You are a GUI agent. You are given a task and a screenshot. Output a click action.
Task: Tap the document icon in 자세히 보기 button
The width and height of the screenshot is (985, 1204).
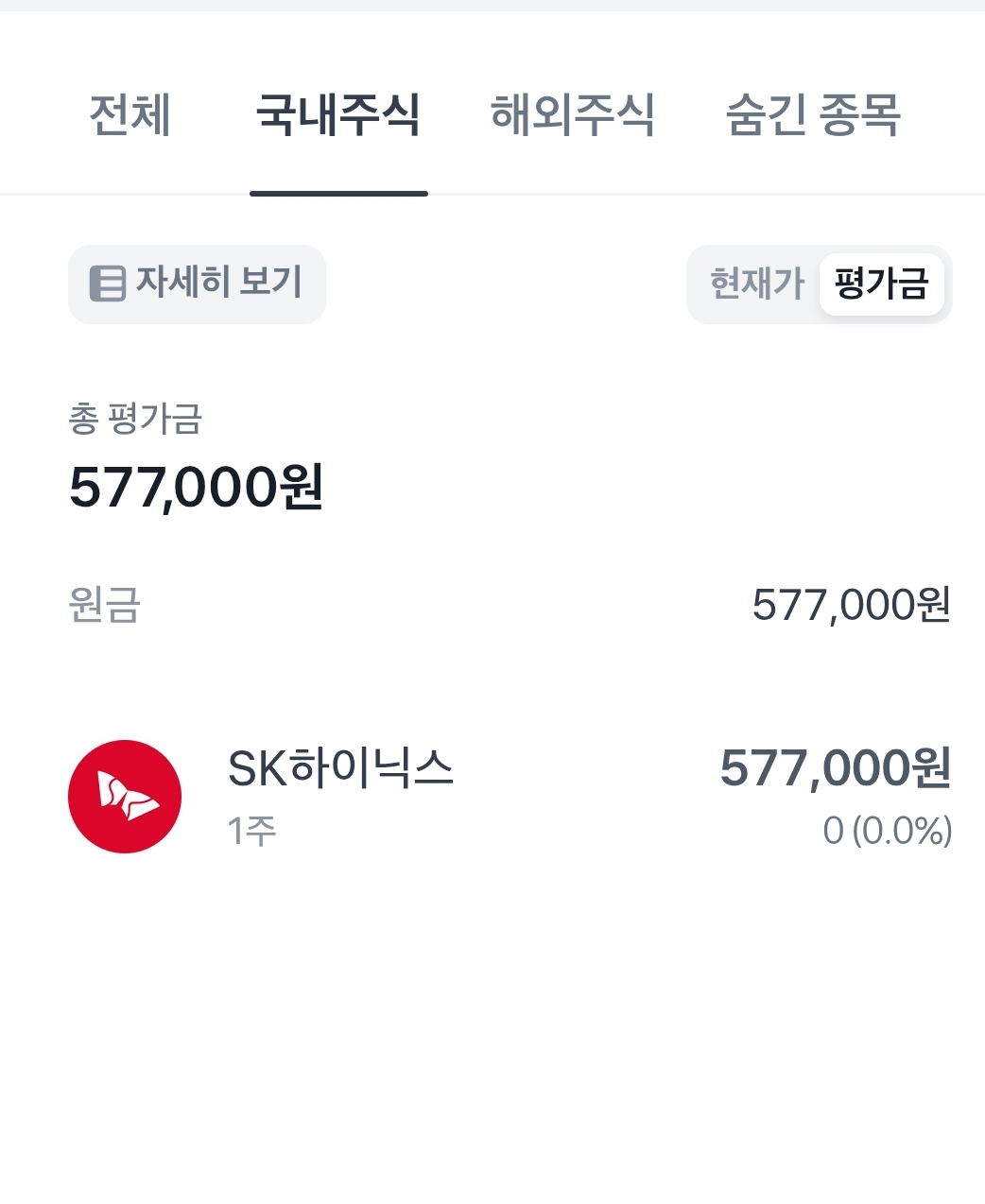click(x=107, y=283)
